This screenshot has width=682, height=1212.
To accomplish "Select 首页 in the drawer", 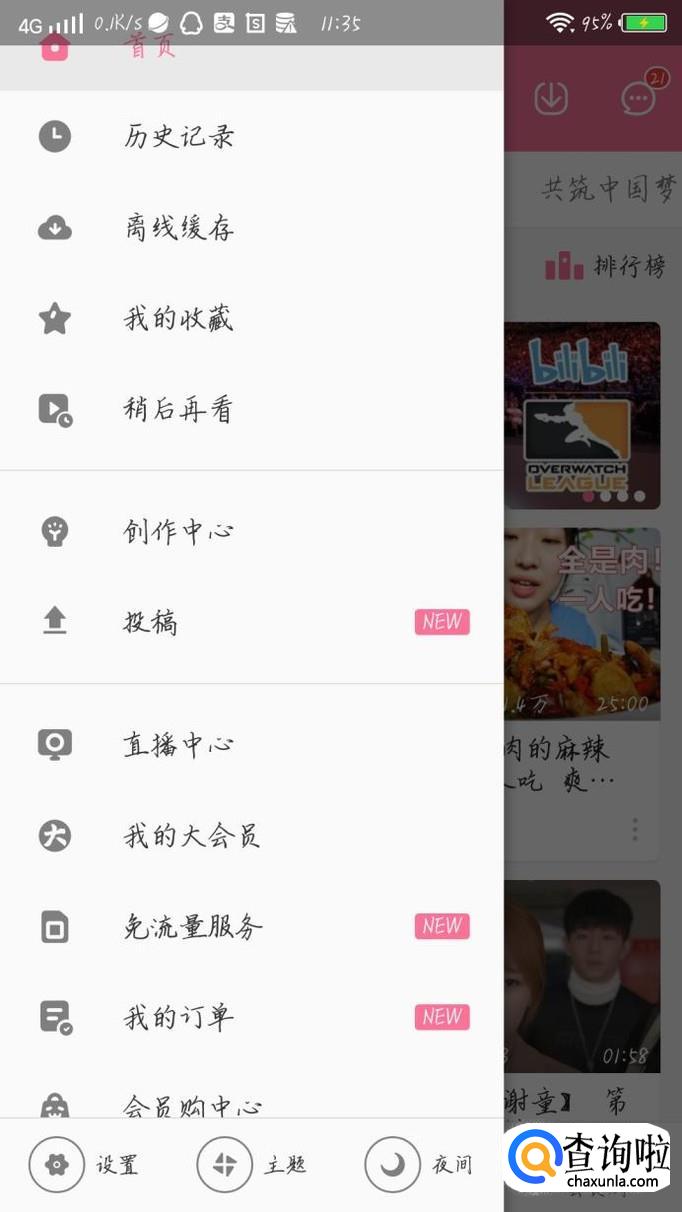I will click(150, 47).
